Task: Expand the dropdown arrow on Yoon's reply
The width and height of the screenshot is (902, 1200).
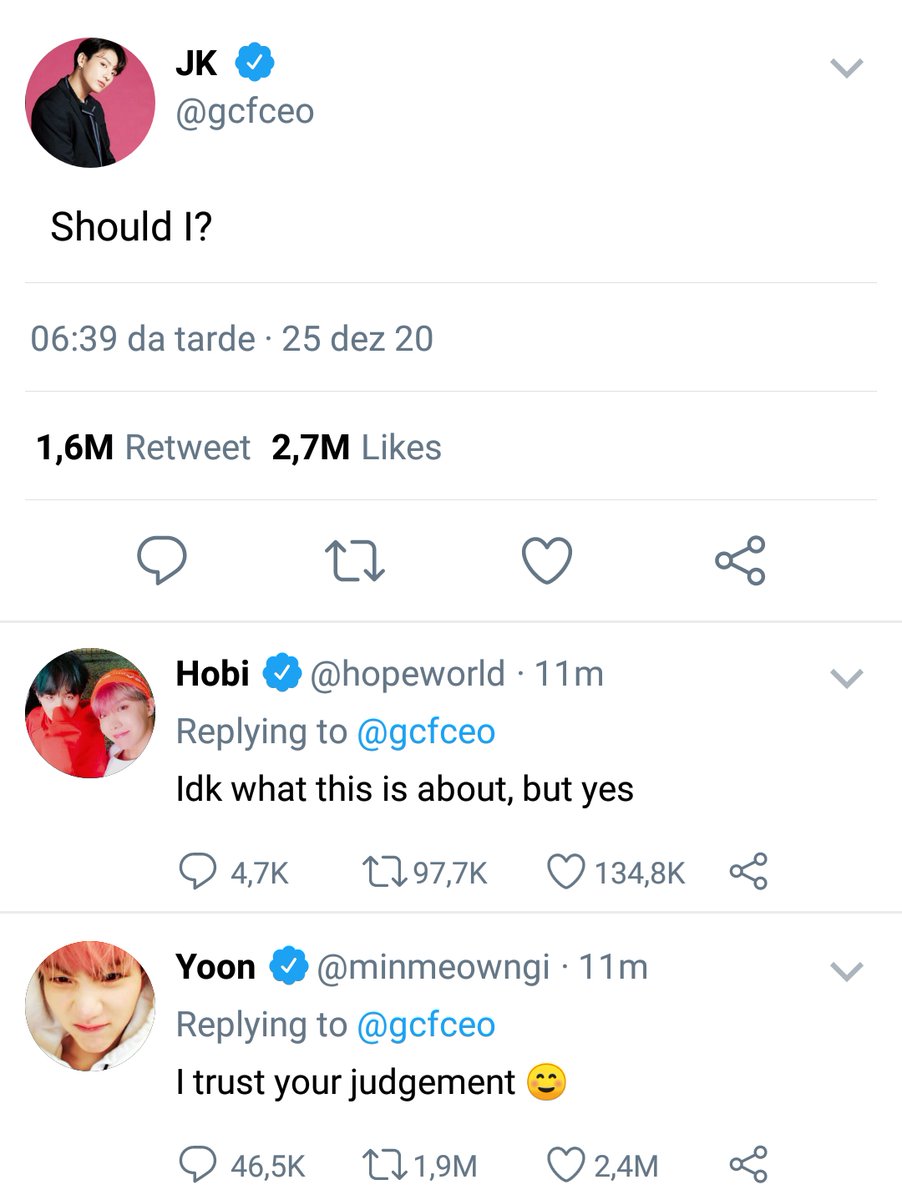Action: (x=847, y=972)
